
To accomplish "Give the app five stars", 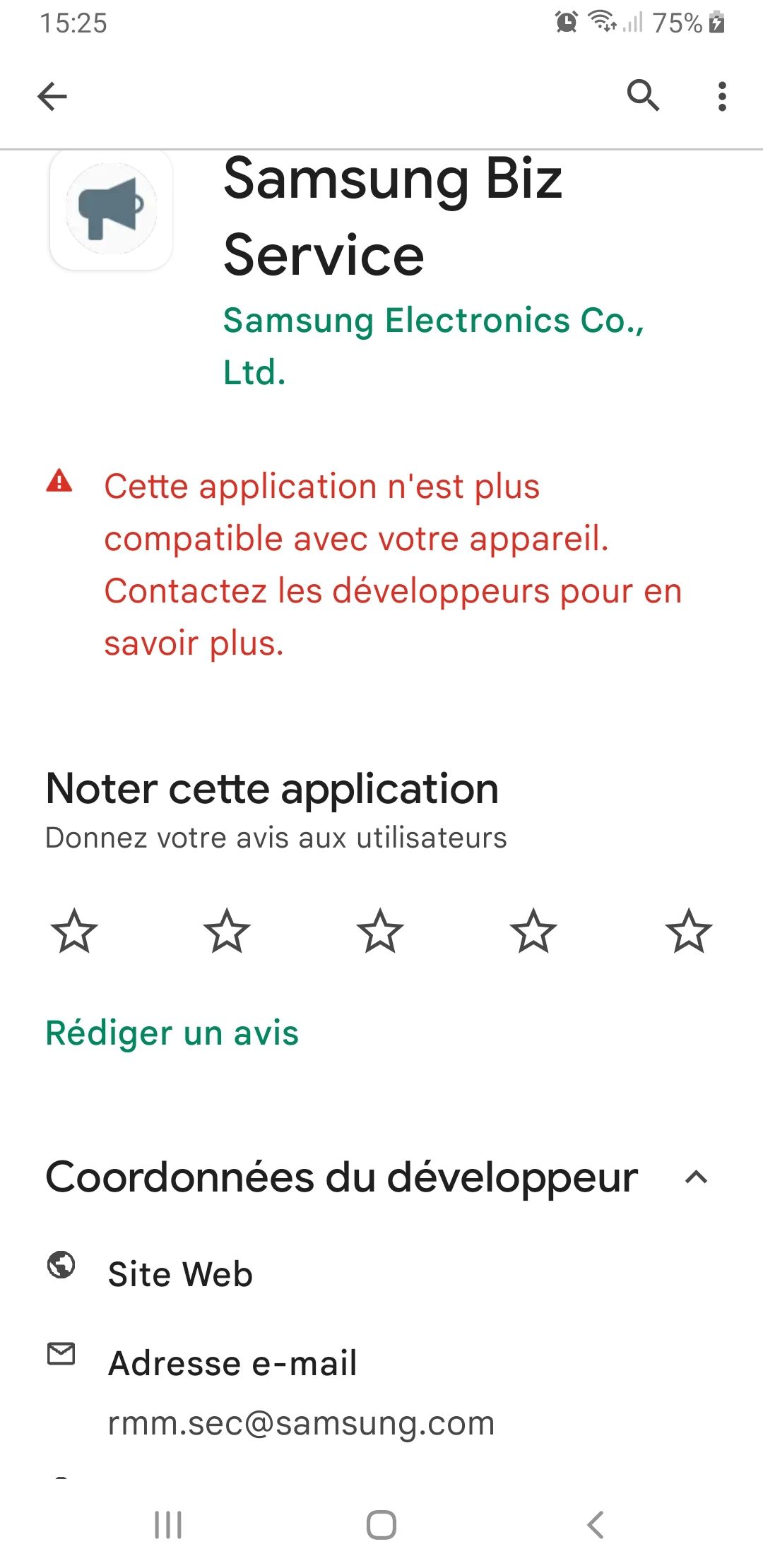I will click(688, 931).
